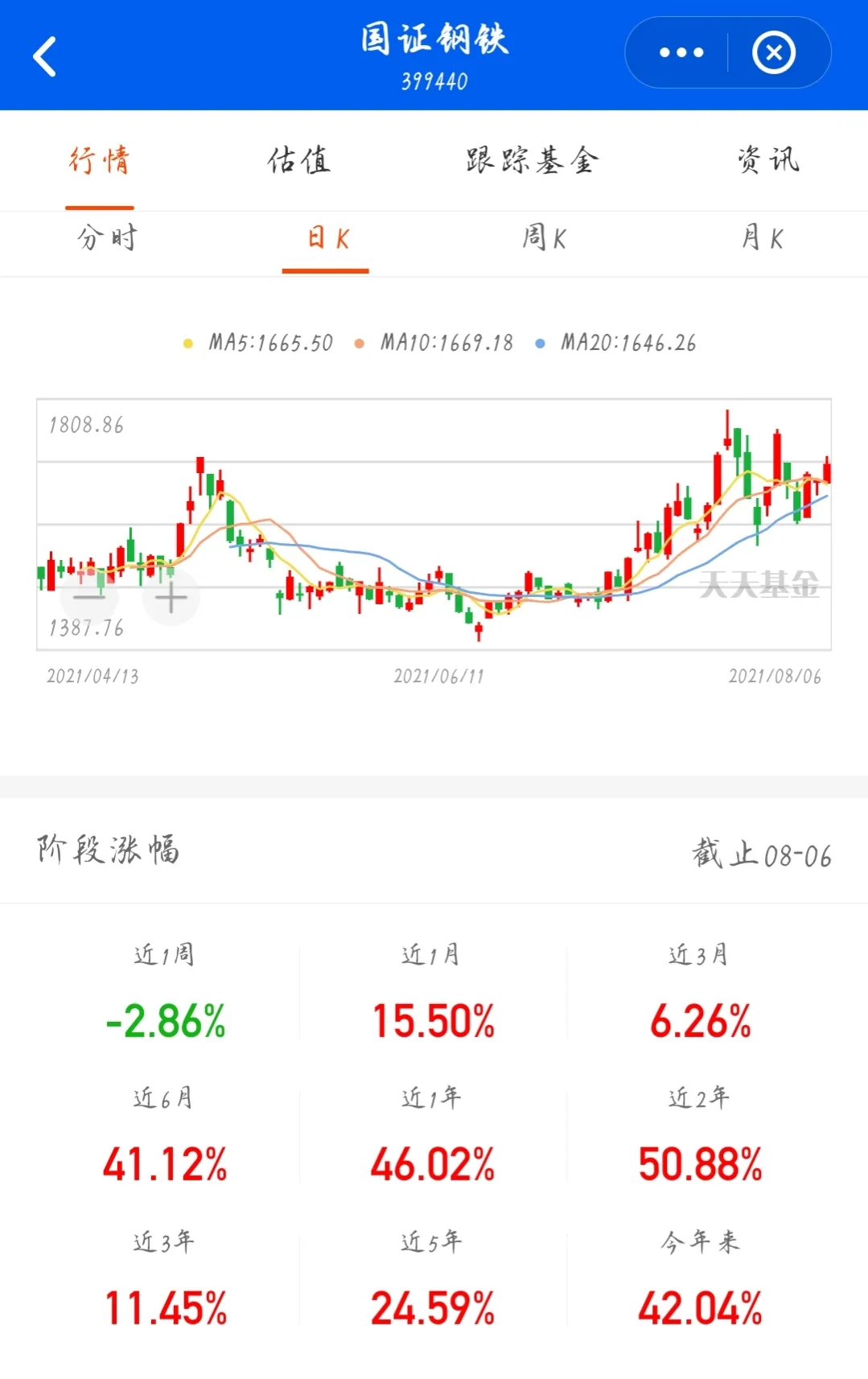Screen dimensions: 868x1379
Task: Open the 跟踪基金 tab
Action: click(532, 161)
